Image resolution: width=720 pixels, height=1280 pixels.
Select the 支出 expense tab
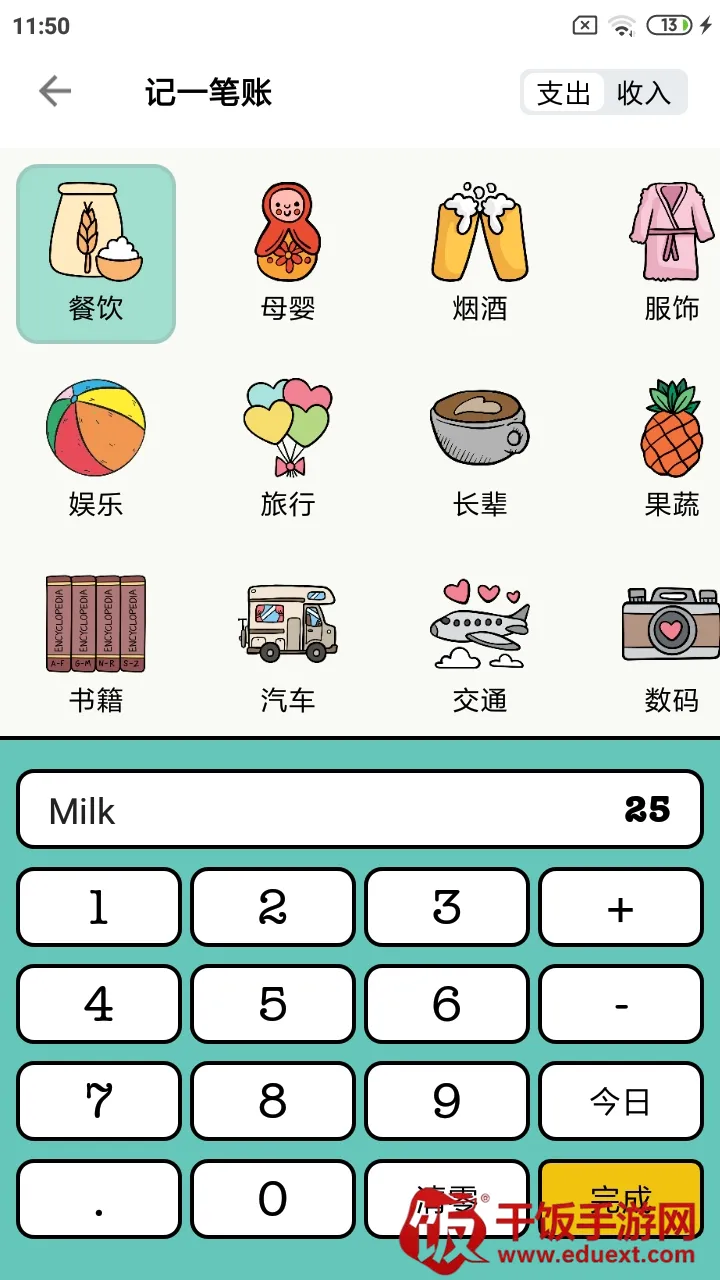[564, 93]
